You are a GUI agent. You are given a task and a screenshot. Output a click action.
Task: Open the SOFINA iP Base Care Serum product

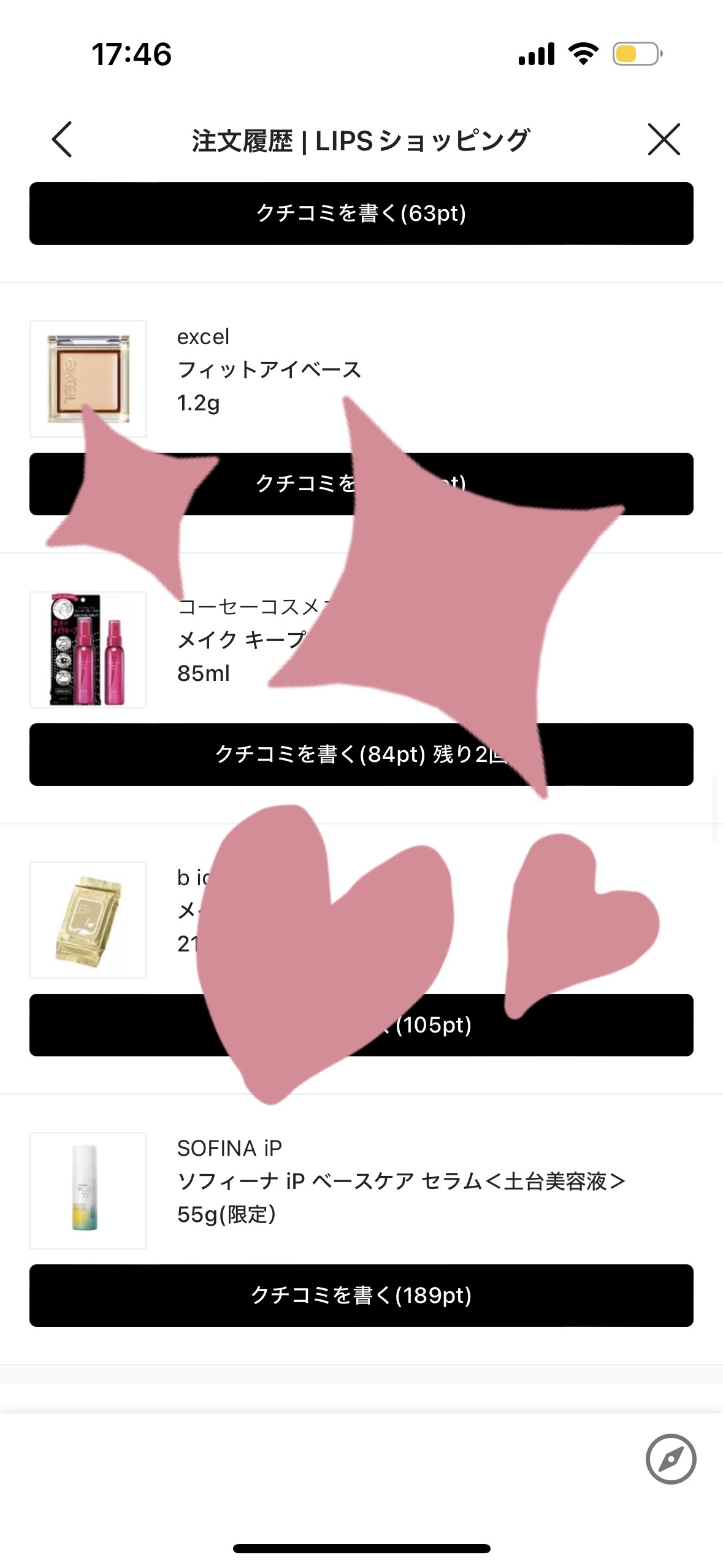(x=88, y=1190)
